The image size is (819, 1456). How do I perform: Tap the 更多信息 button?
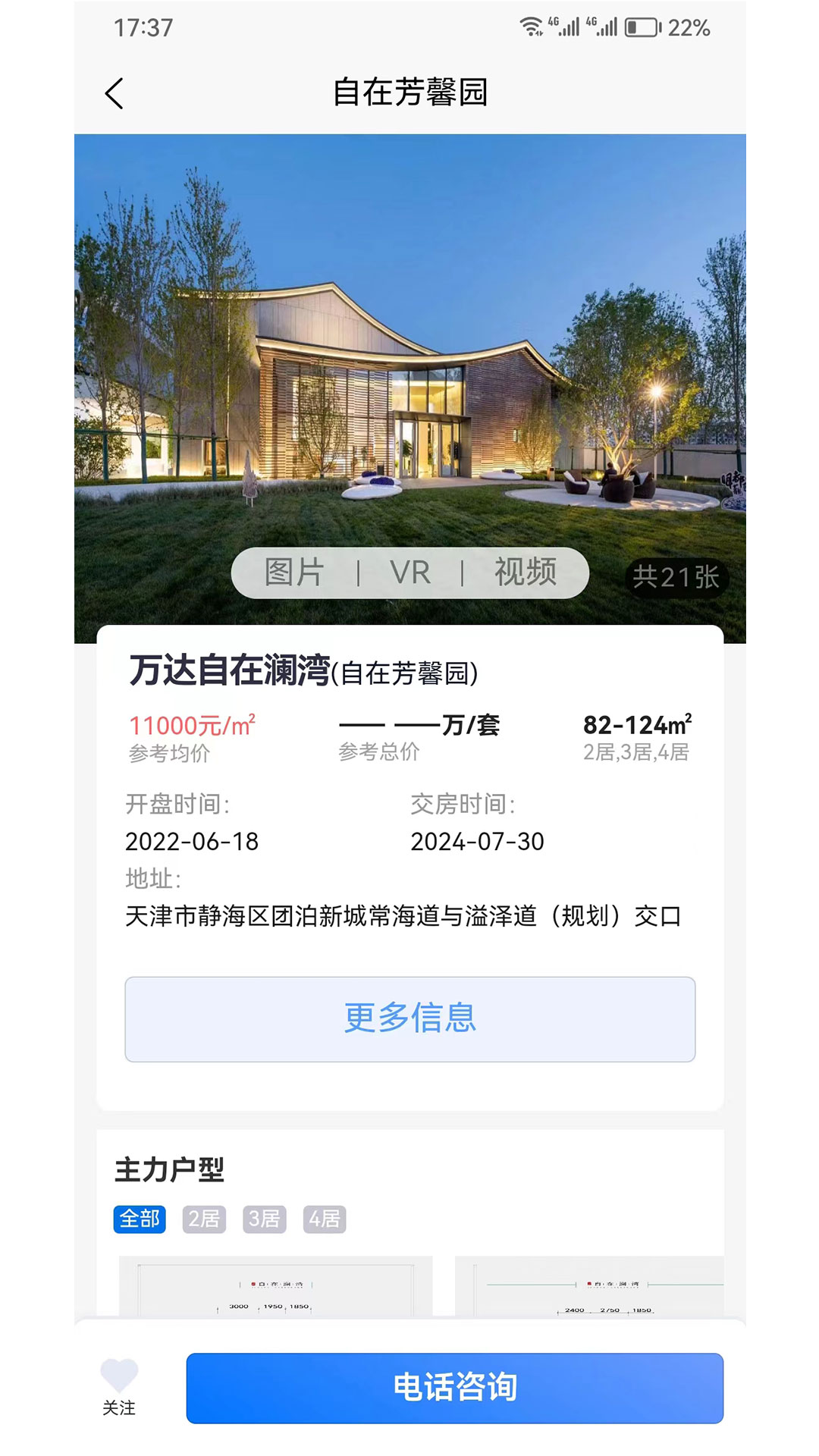tap(409, 1020)
